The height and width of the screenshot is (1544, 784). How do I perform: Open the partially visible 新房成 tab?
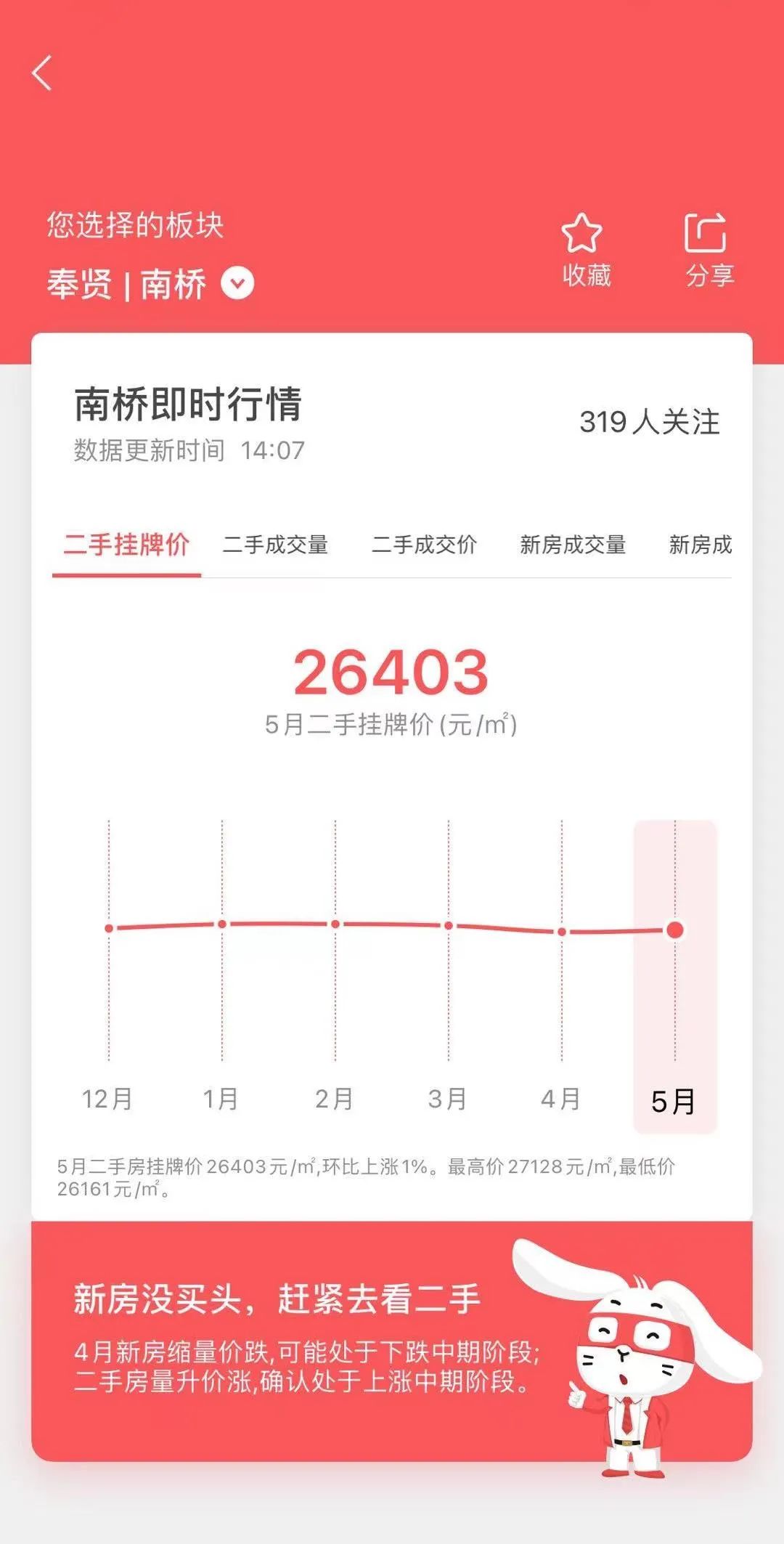click(701, 545)
